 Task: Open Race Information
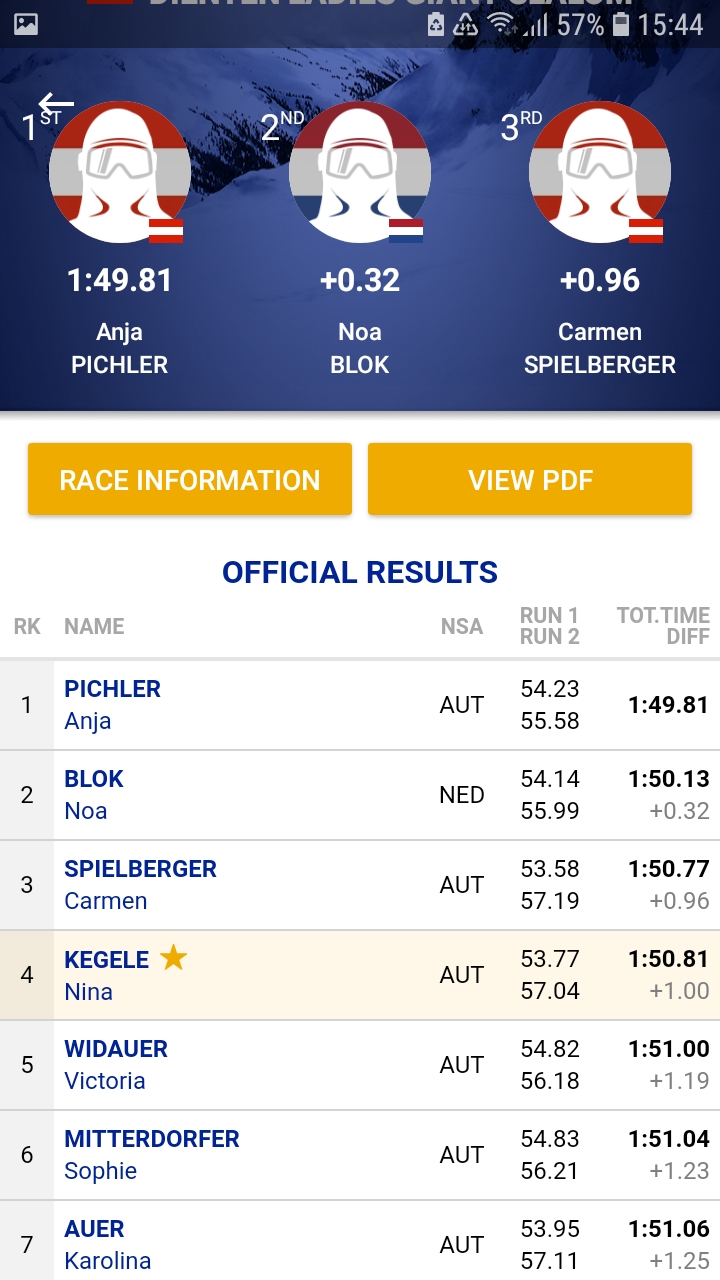(x=190, y=479)
